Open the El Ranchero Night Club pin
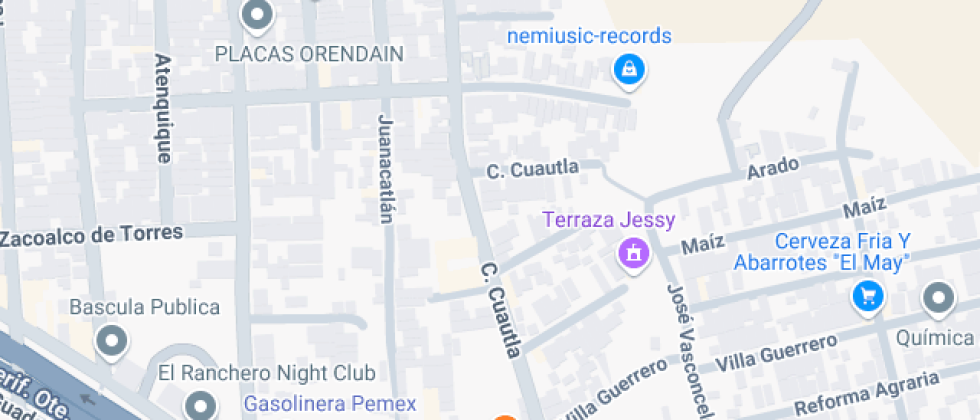Screen dimensions: 980x420 pos(201,406)
